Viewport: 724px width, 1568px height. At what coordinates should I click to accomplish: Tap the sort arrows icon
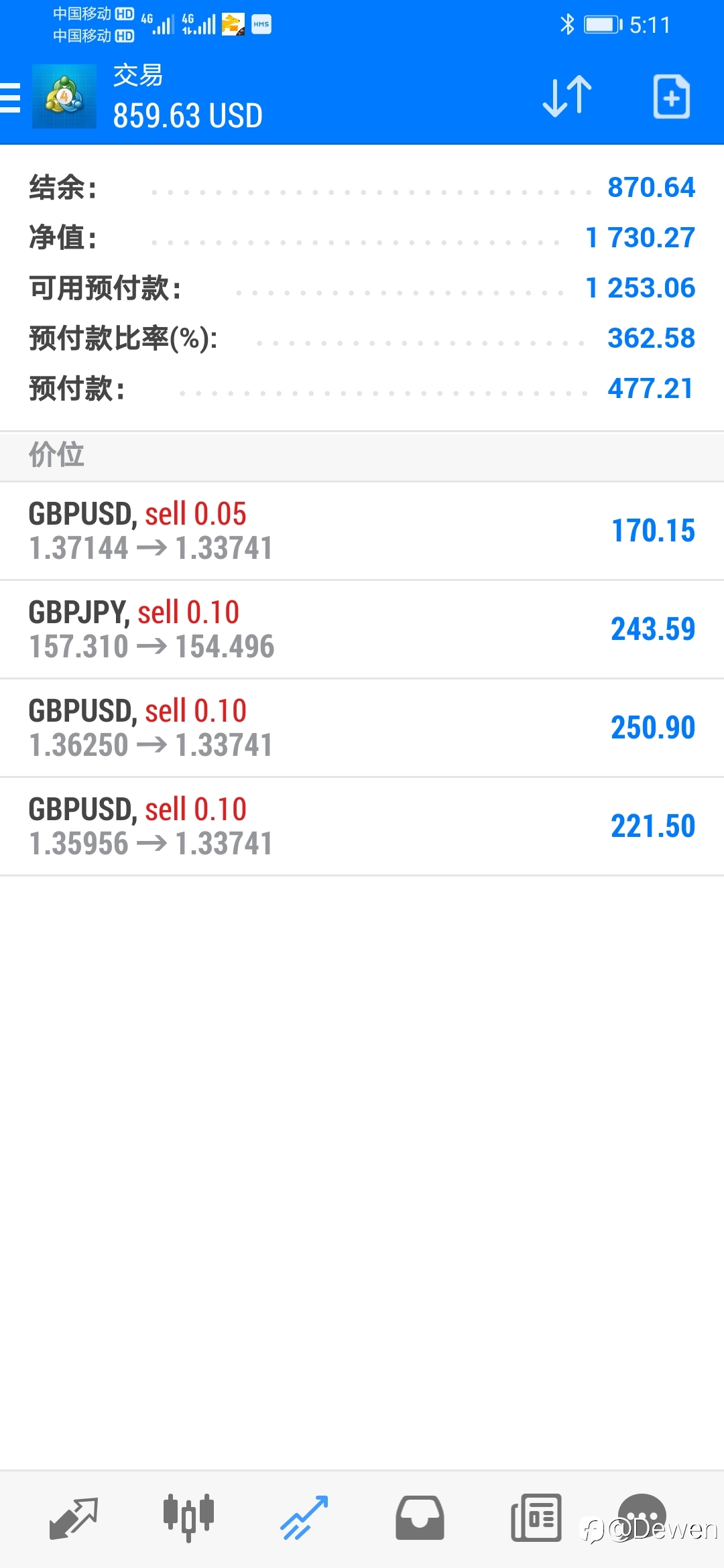567,97
